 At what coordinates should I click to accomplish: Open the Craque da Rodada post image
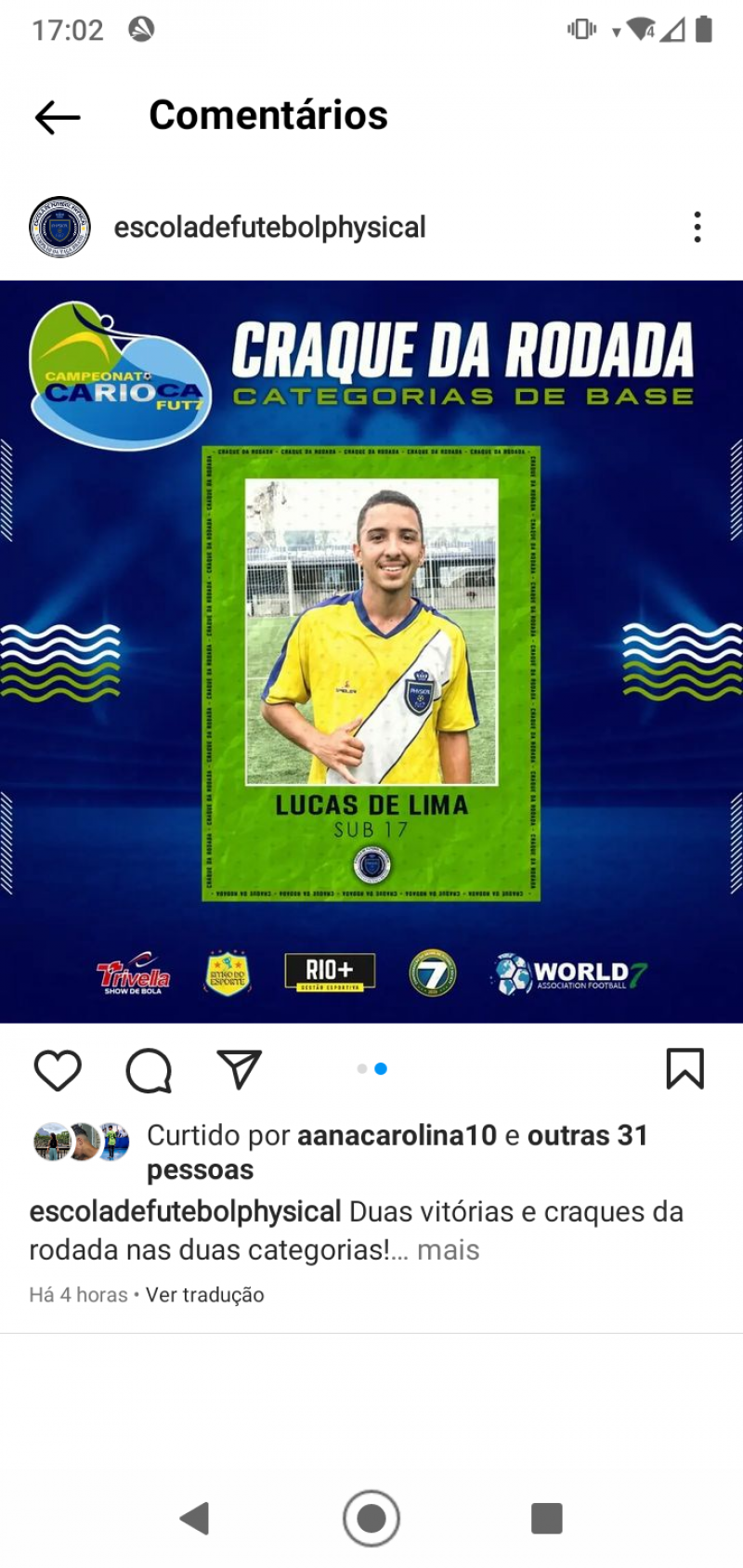point(371,651)
